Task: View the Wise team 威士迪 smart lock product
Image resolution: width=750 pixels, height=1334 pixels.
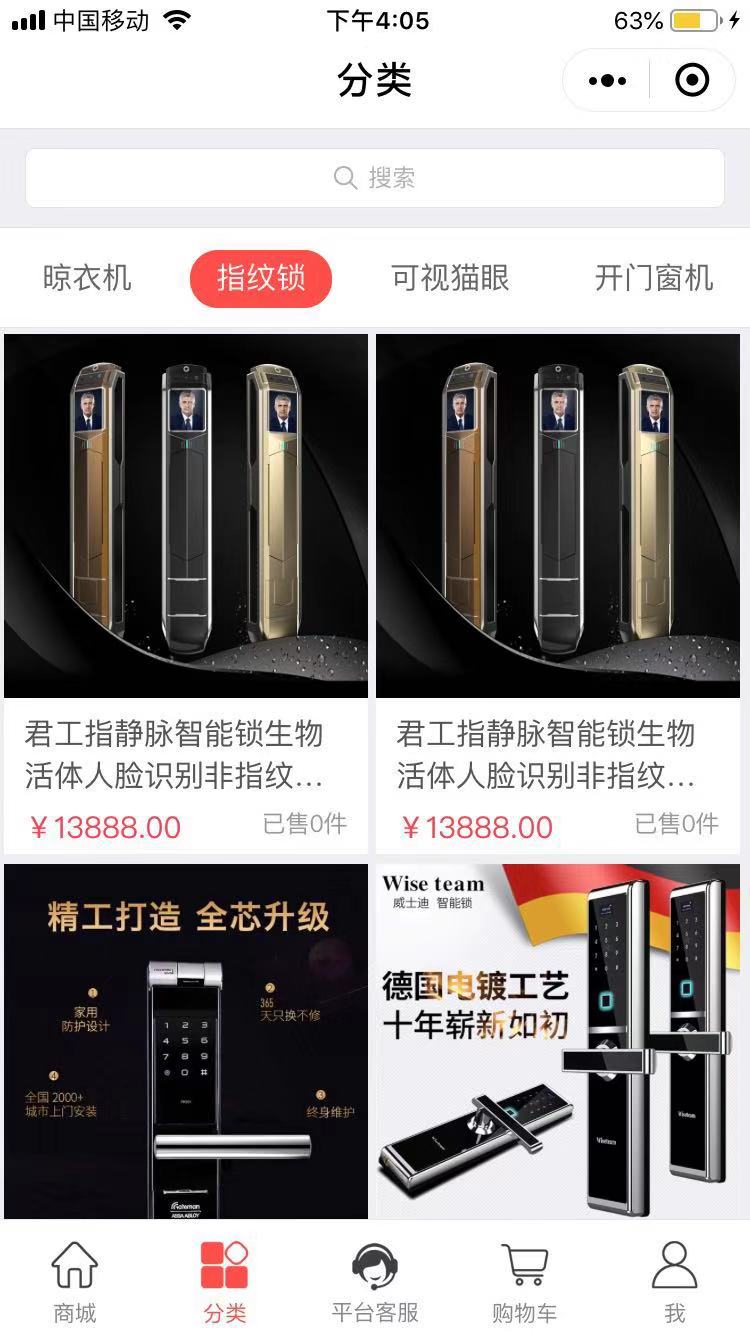Action: point(558,1040)
